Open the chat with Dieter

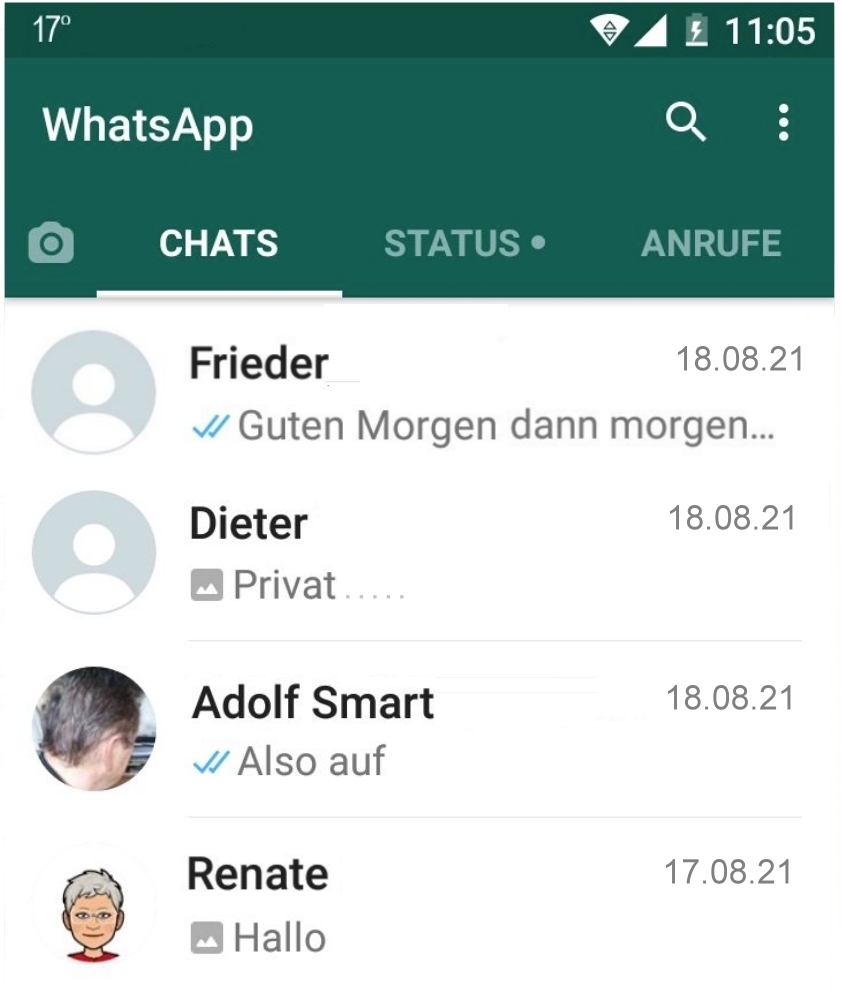480,552
